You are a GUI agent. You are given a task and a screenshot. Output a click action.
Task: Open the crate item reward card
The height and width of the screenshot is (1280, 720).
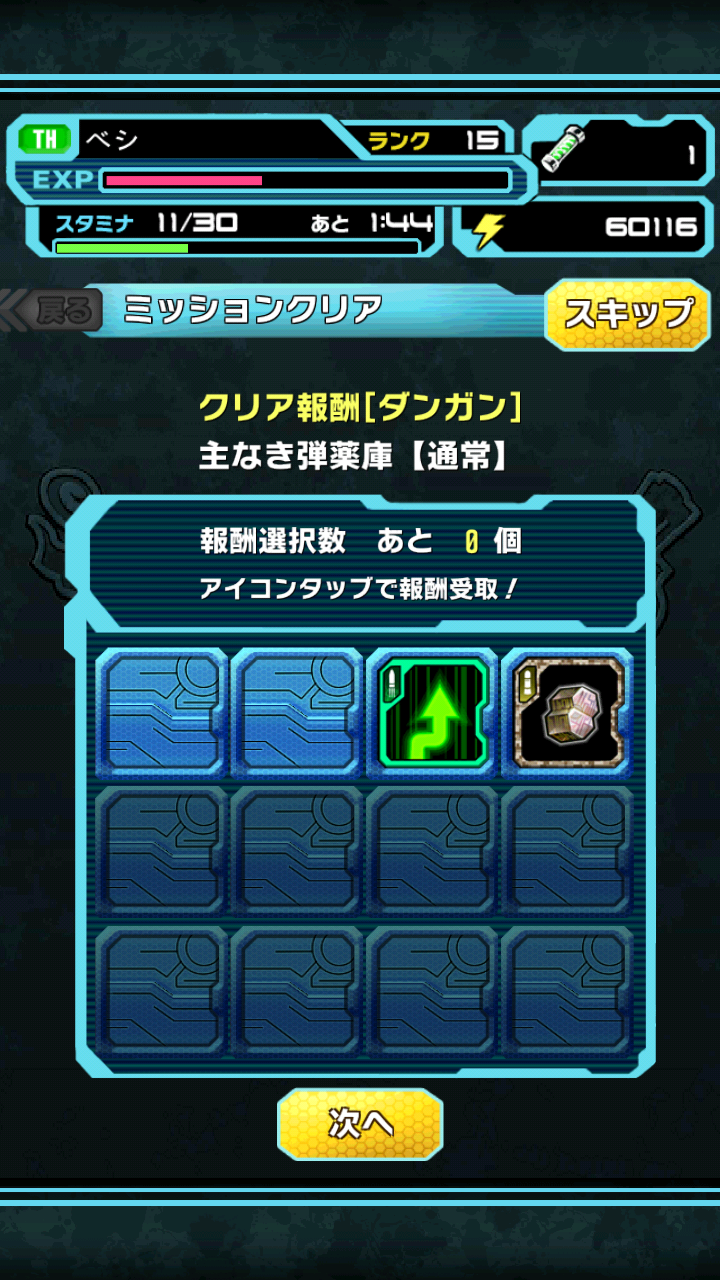567,712
